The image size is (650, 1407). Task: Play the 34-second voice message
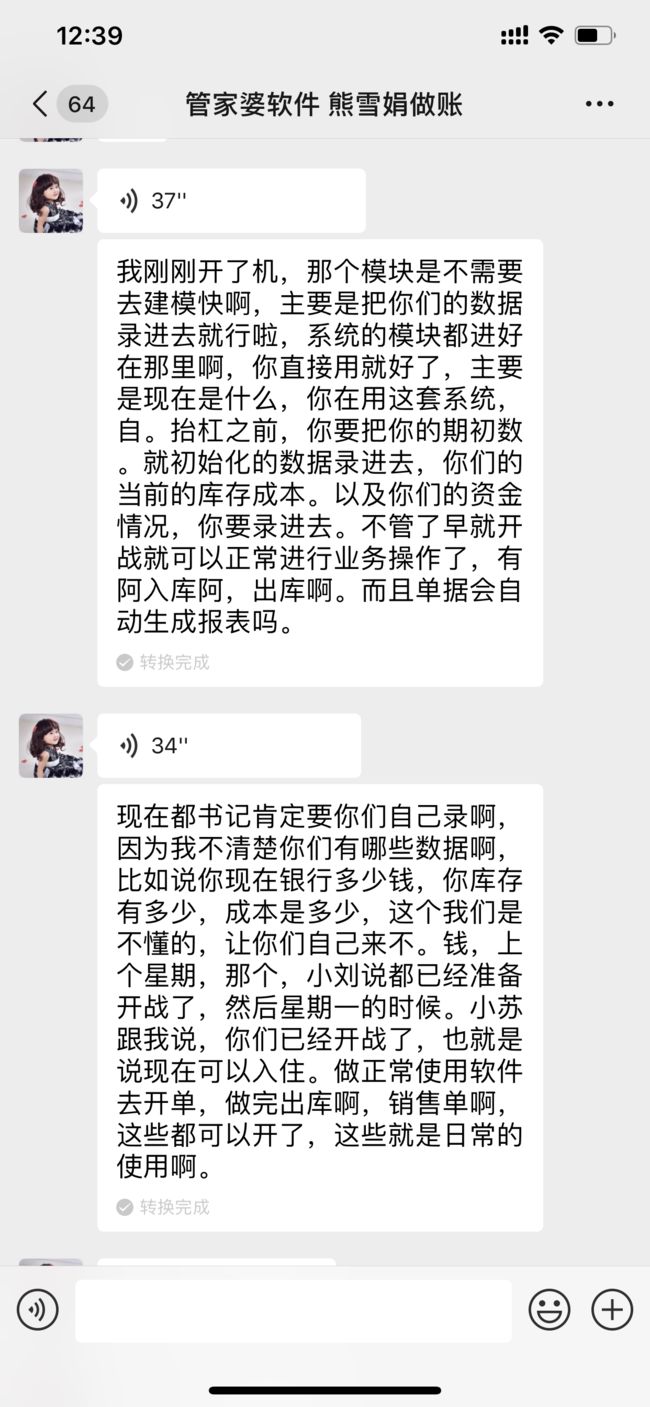(x=229, y=746)
